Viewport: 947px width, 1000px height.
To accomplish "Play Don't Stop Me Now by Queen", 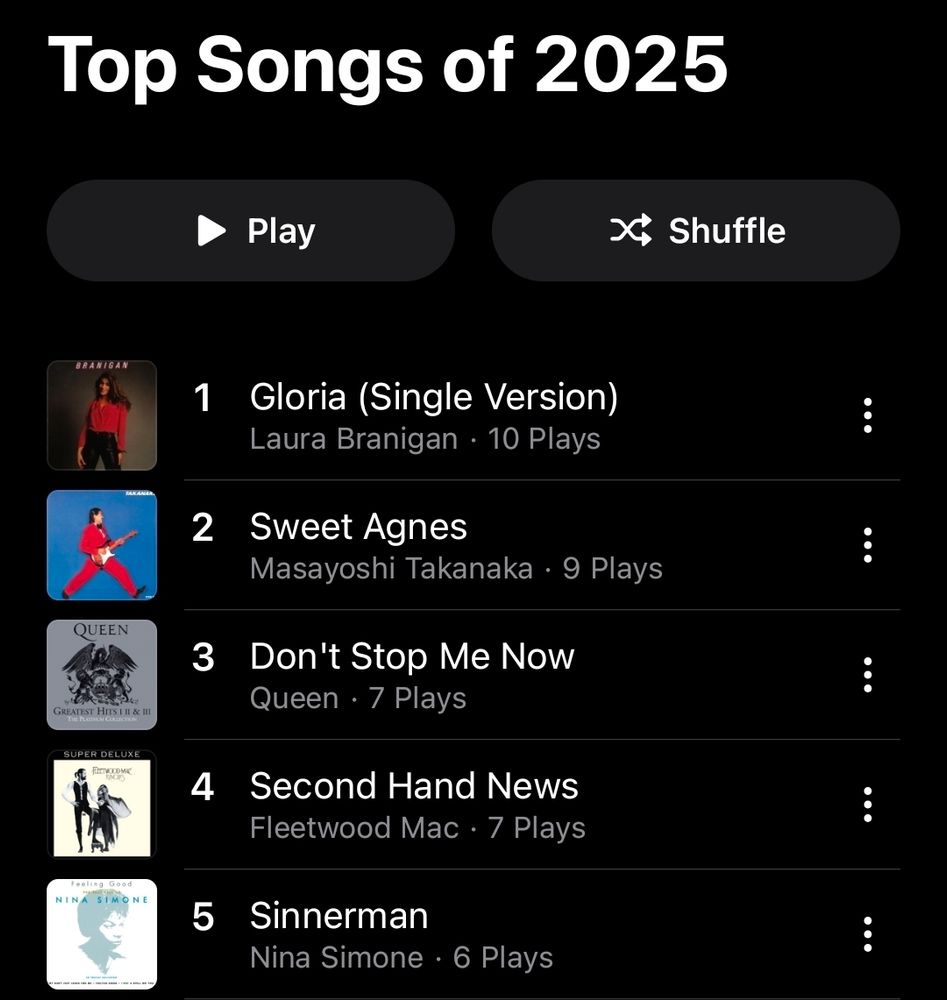I will coord(412,657).
